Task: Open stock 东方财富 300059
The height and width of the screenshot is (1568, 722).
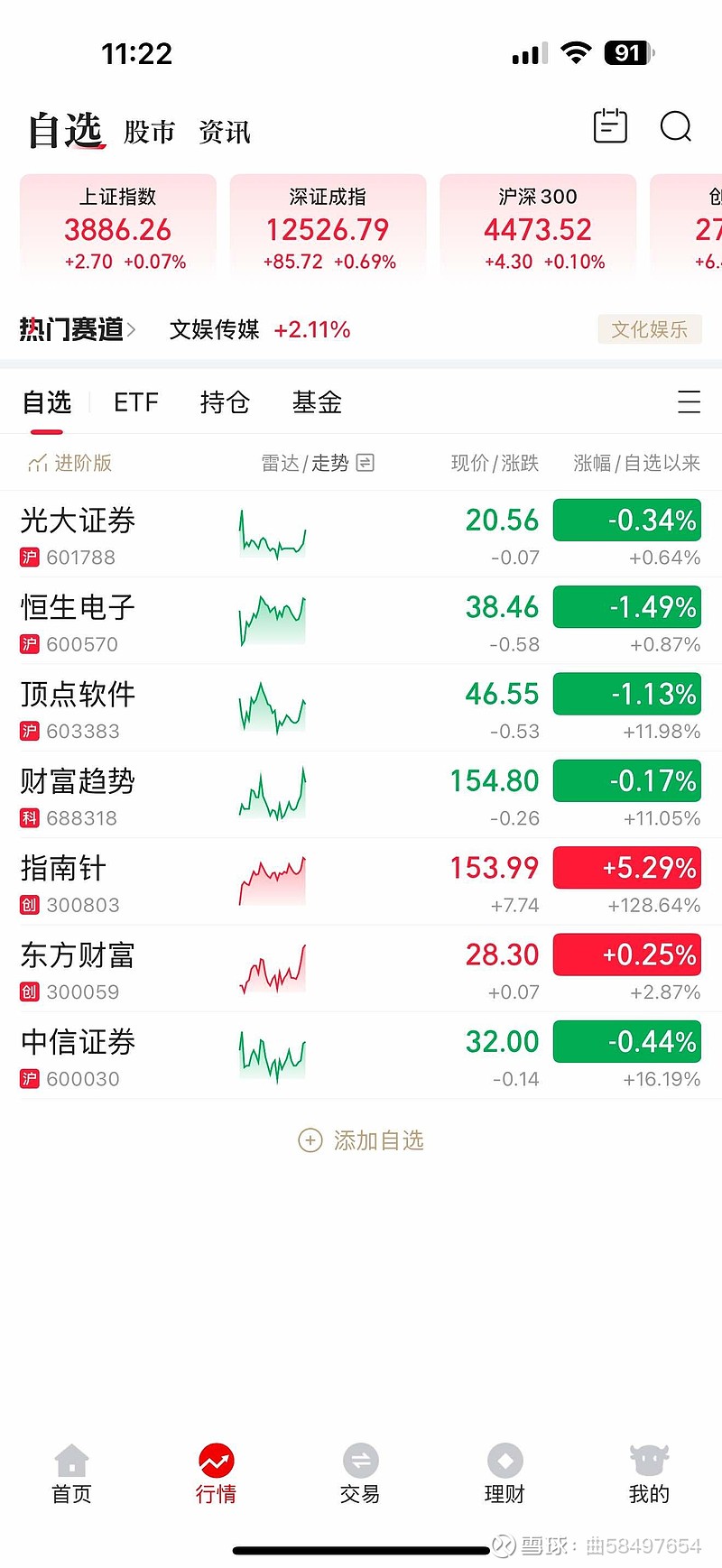Action: tap(361, 969)
